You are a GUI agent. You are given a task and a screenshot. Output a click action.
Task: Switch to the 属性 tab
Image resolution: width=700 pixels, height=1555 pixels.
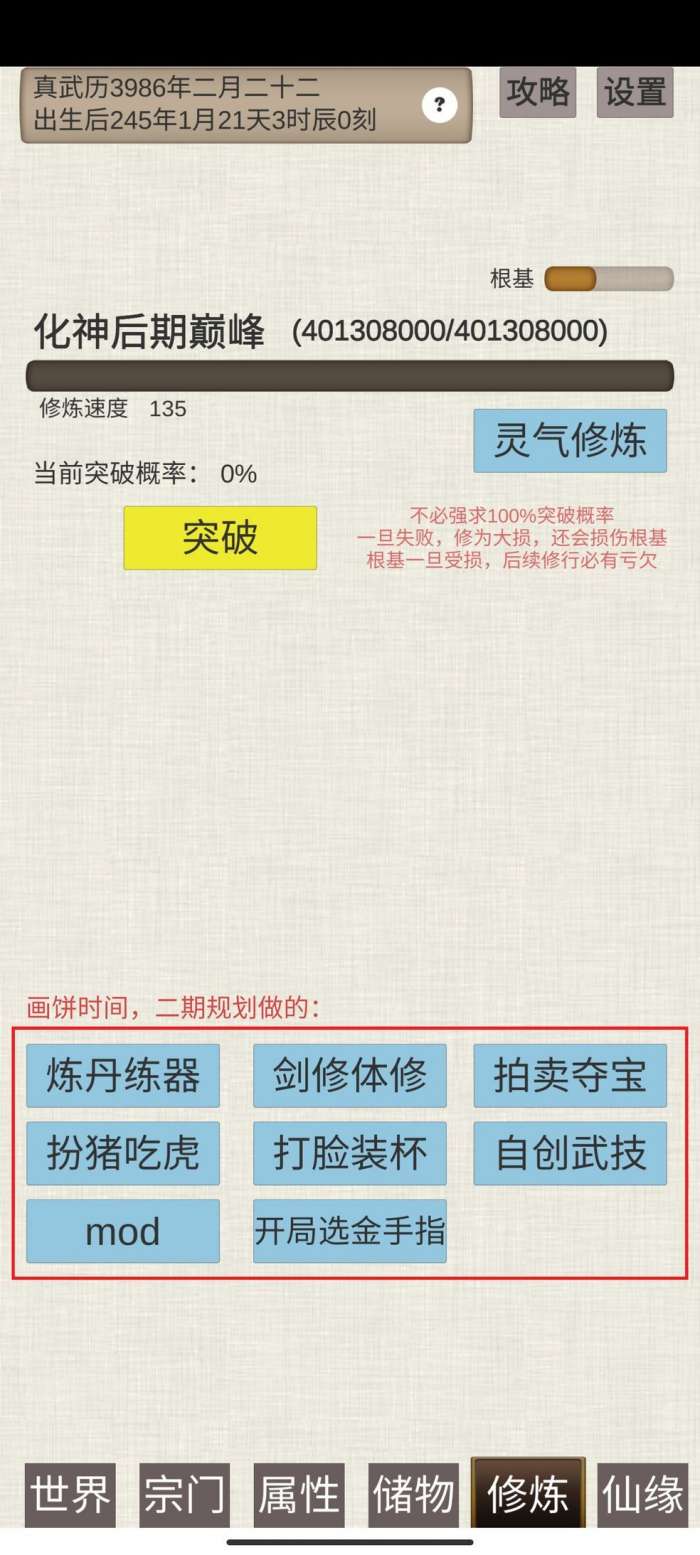(299, 1495)
